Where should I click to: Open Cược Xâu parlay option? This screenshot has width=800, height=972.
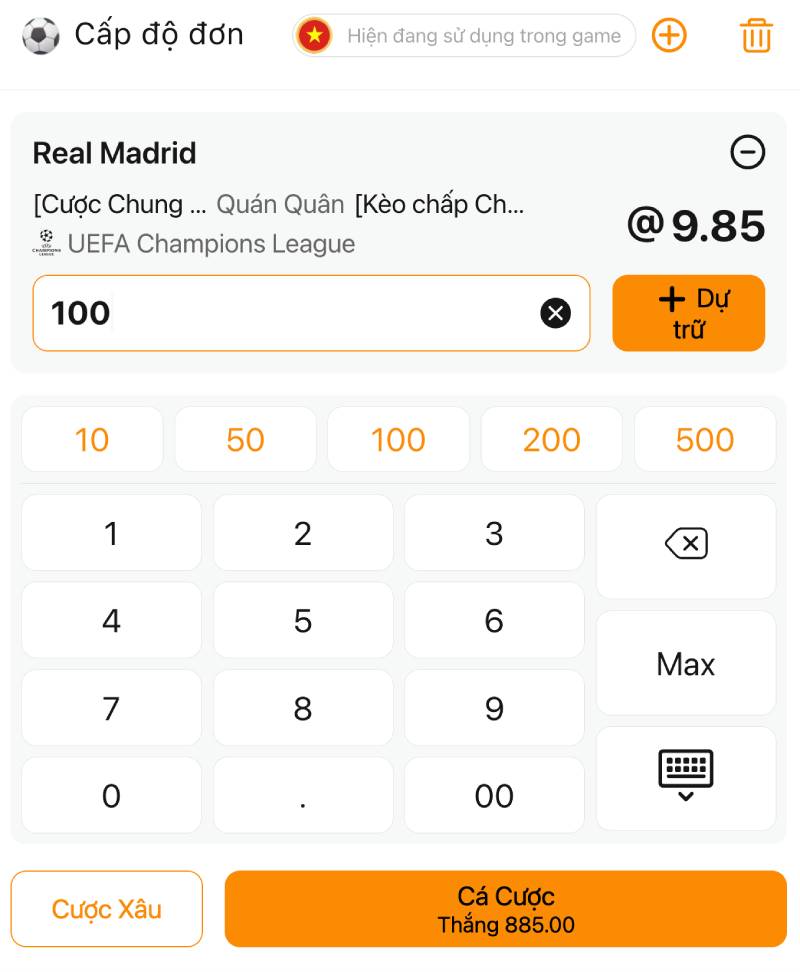click(x=107, y=909)
